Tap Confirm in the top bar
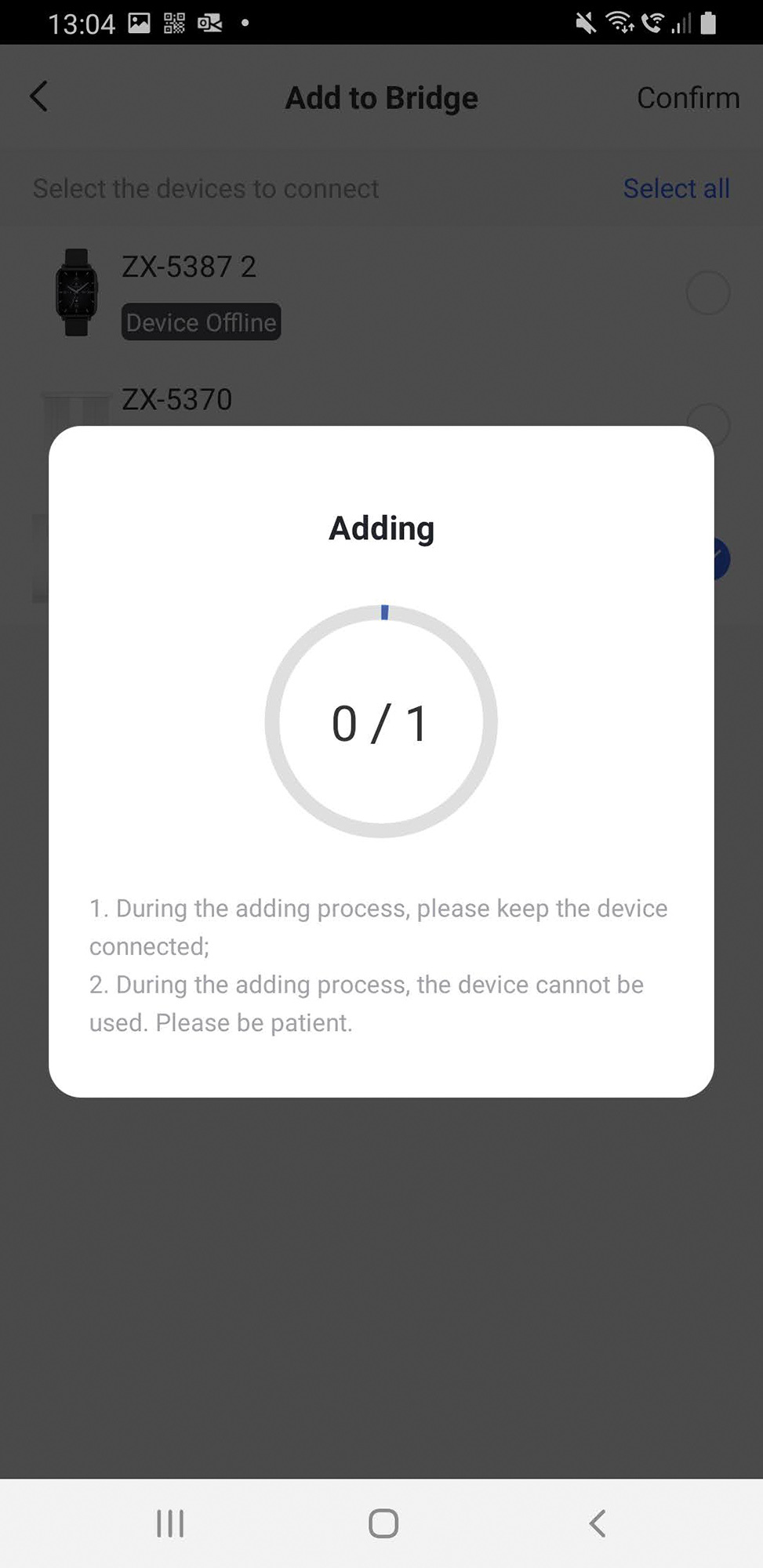Viewport: 763px width, 1568px height. tap(687, 98)
